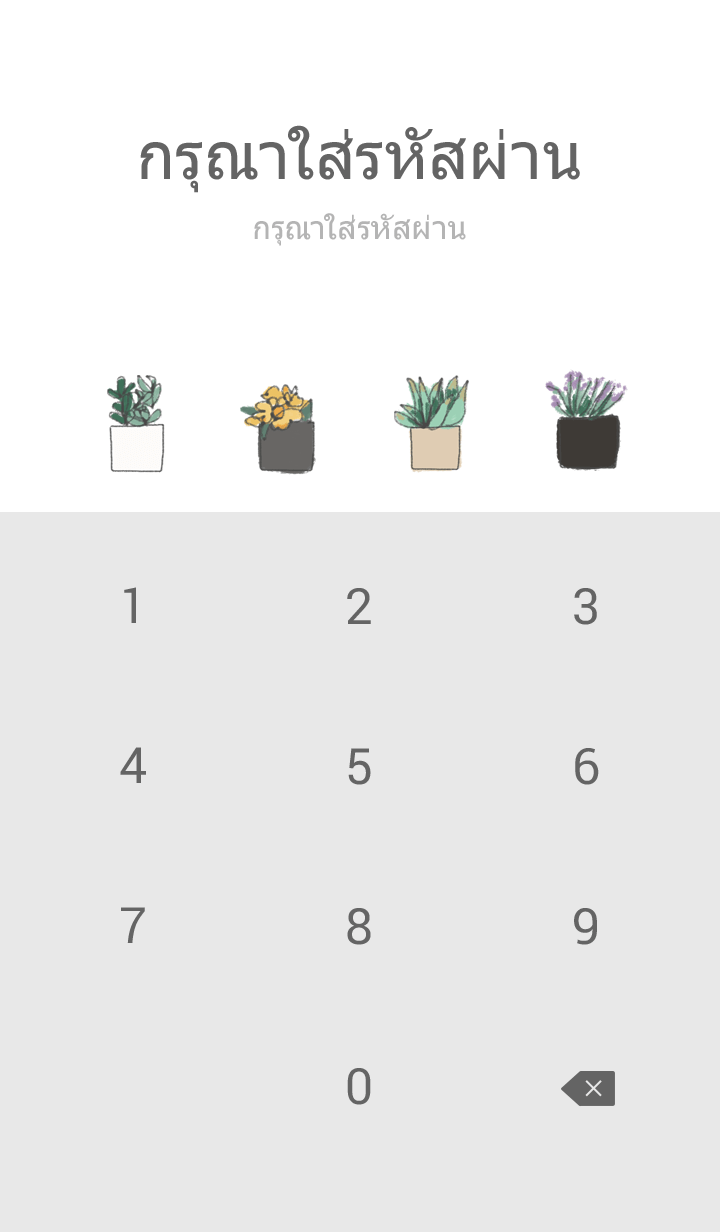Delete the last entered passcode digit

pos(588,1088)
